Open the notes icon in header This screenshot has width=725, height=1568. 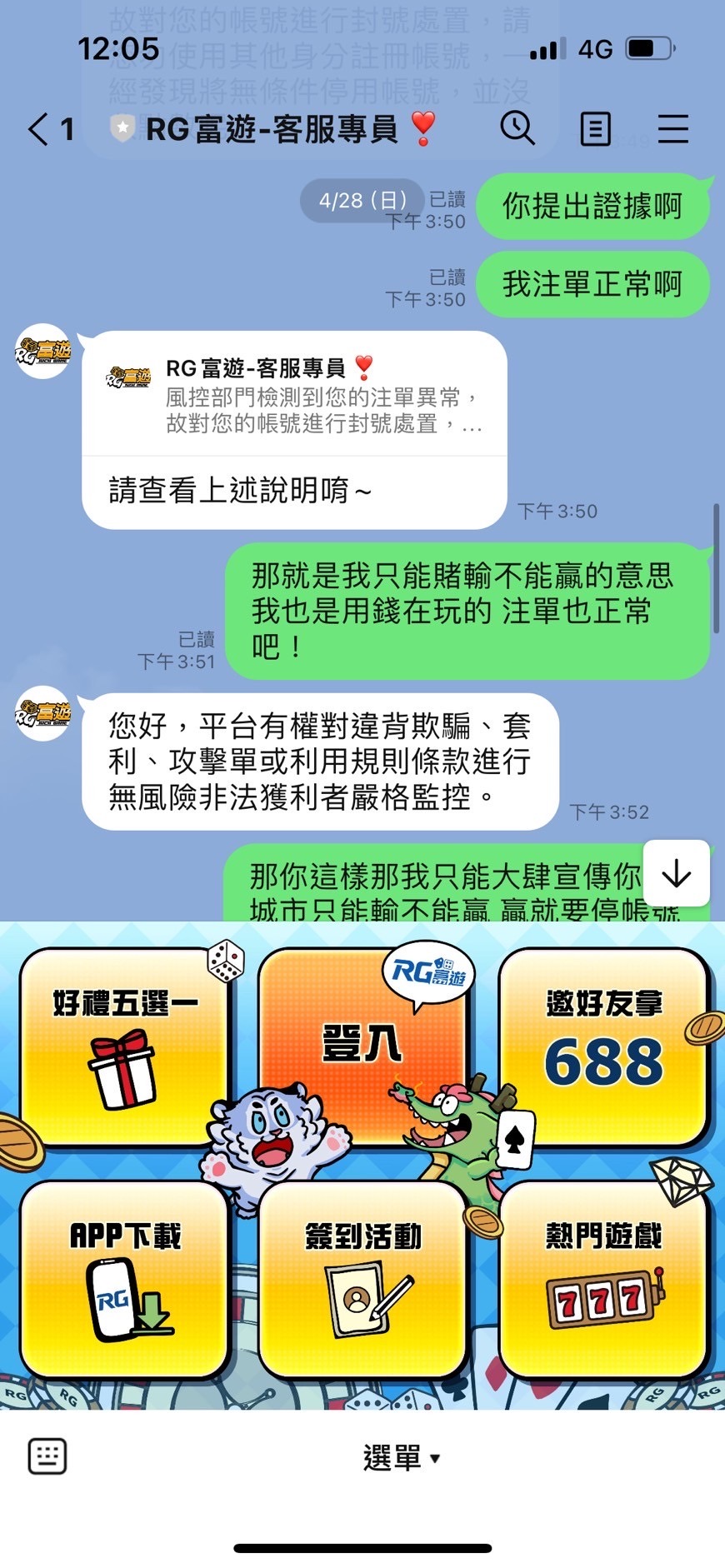[x=595, y=129]
